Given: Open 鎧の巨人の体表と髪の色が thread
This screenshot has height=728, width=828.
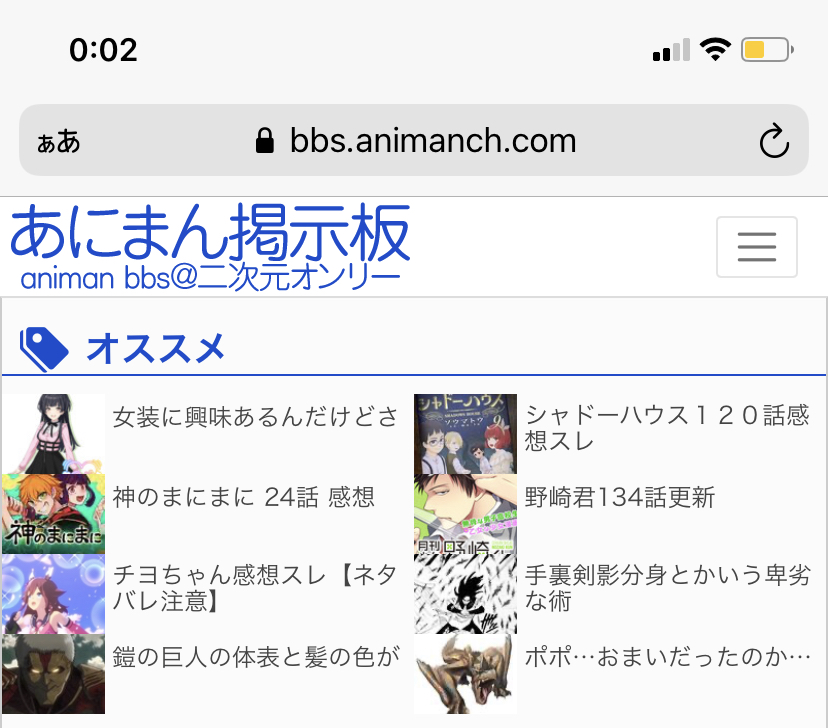Looking at the screenshot, I should coord(256,657).
